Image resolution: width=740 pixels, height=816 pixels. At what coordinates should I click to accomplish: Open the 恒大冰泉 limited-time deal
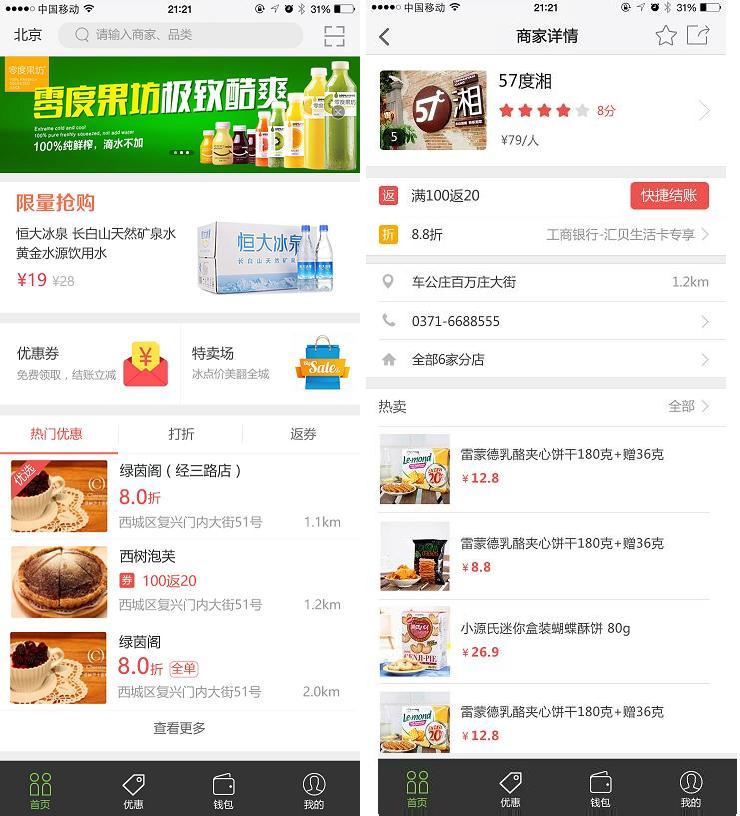pos(180,255)
